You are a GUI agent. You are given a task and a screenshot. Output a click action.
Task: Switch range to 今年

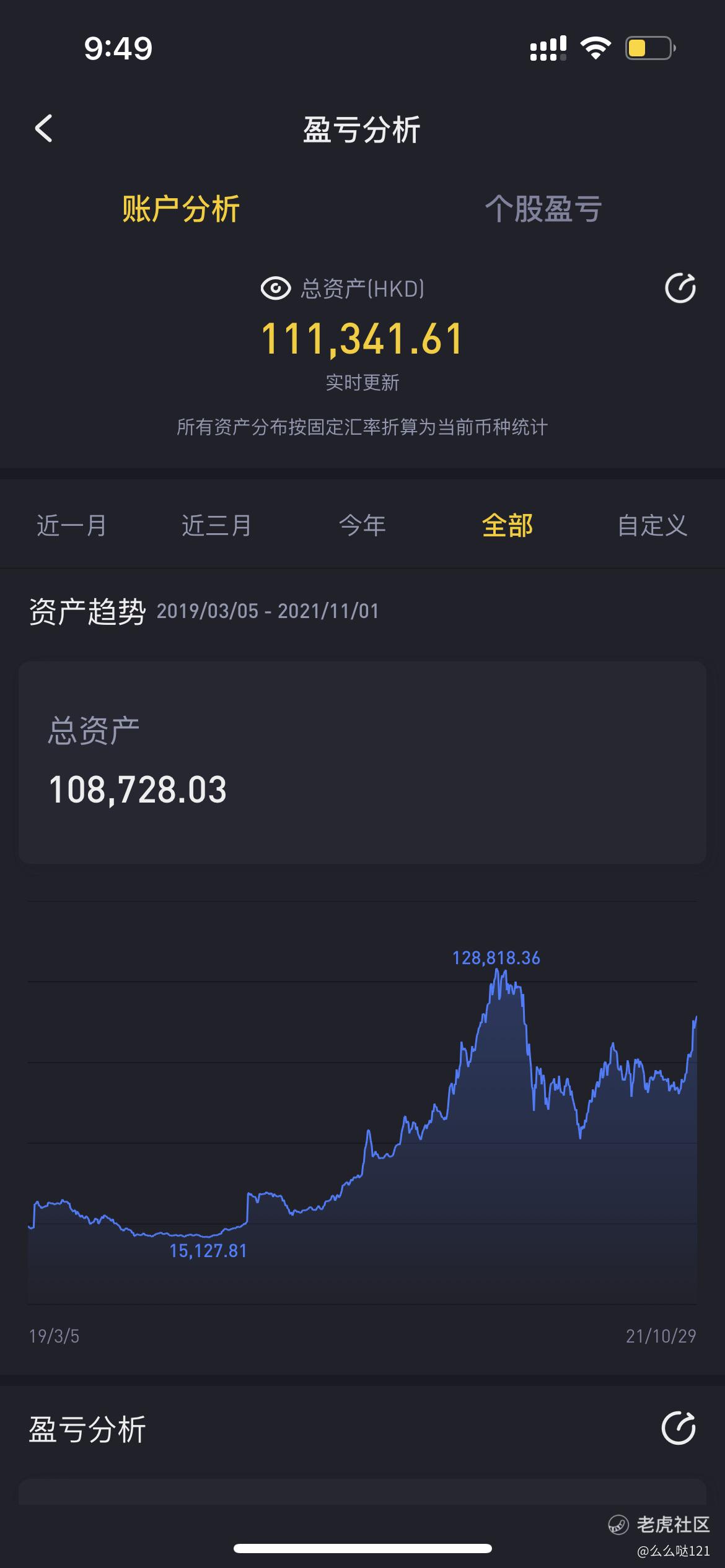(x=362, y=526)
